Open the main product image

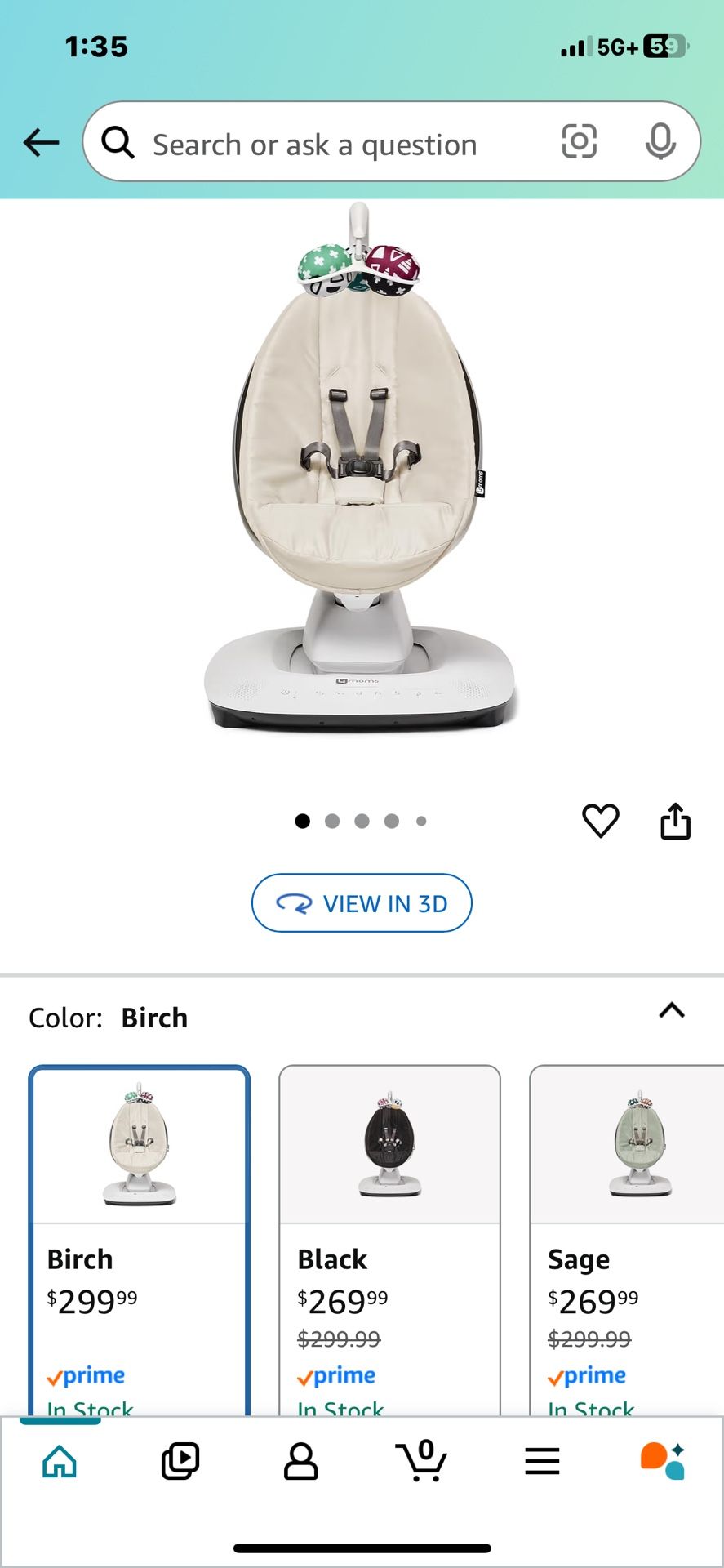(361, 474)
